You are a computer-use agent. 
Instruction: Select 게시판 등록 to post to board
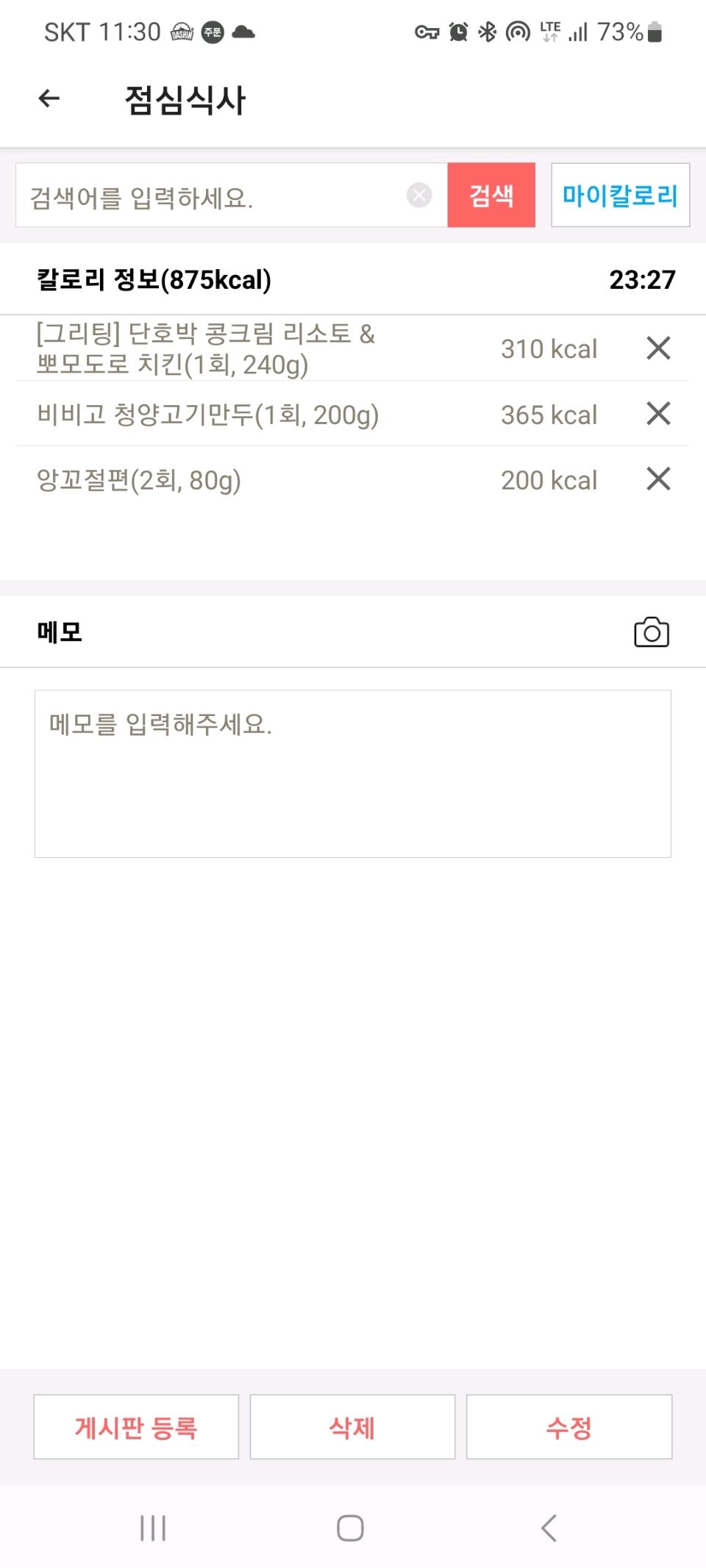click(x=136, y=1427)
